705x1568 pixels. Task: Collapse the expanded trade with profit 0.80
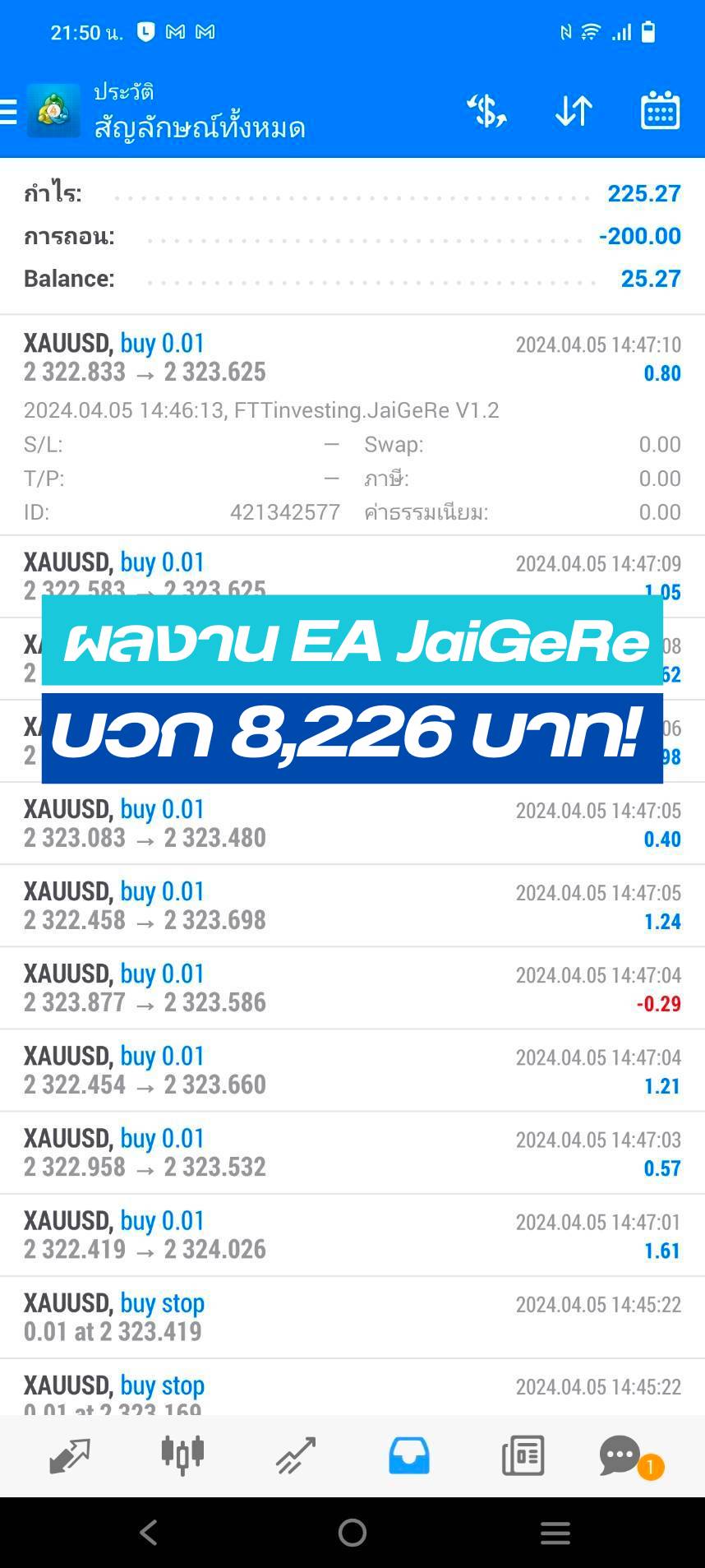352,358
